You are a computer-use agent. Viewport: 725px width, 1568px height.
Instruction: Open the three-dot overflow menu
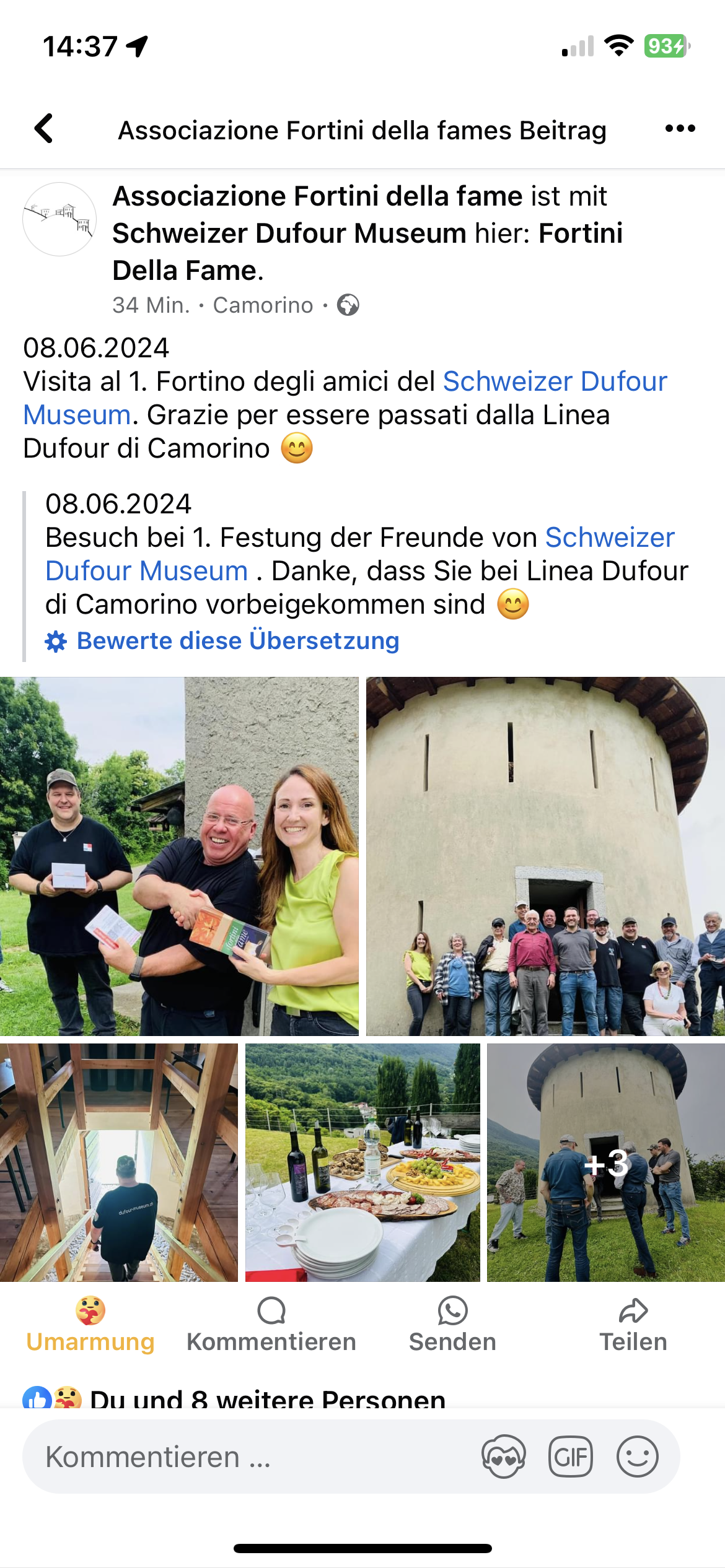tap(680, 129)
